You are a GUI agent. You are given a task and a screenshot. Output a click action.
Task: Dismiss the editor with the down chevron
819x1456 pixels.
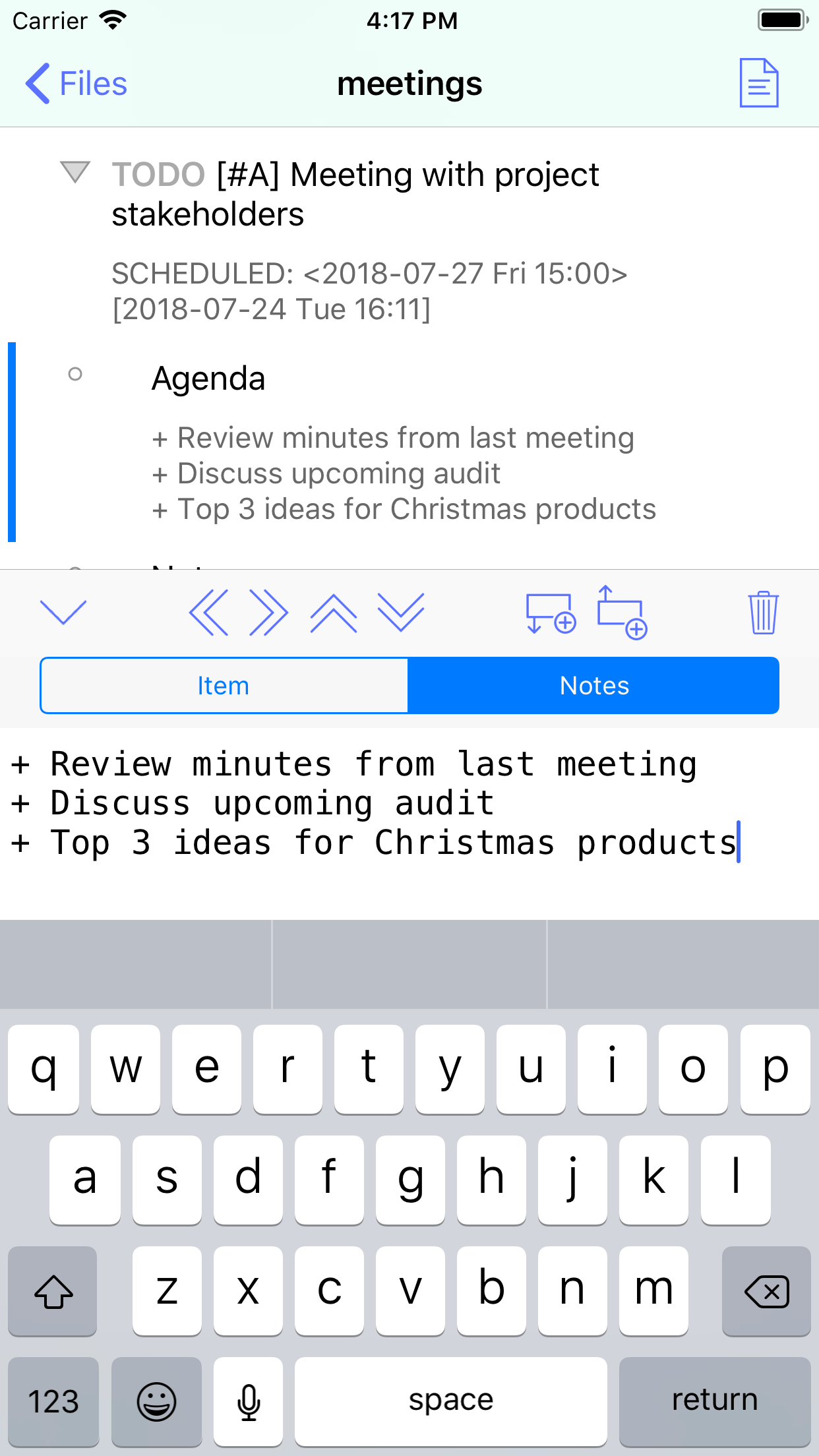[x=63, y=612]
